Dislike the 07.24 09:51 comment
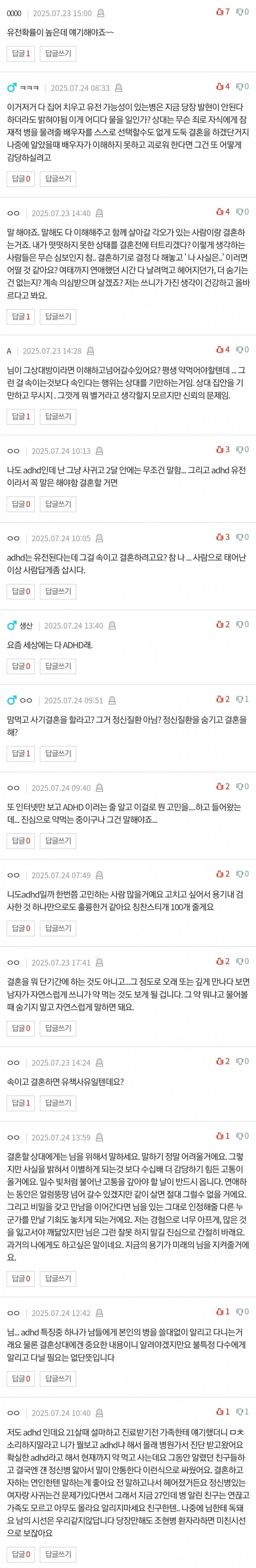 point(242,699)
